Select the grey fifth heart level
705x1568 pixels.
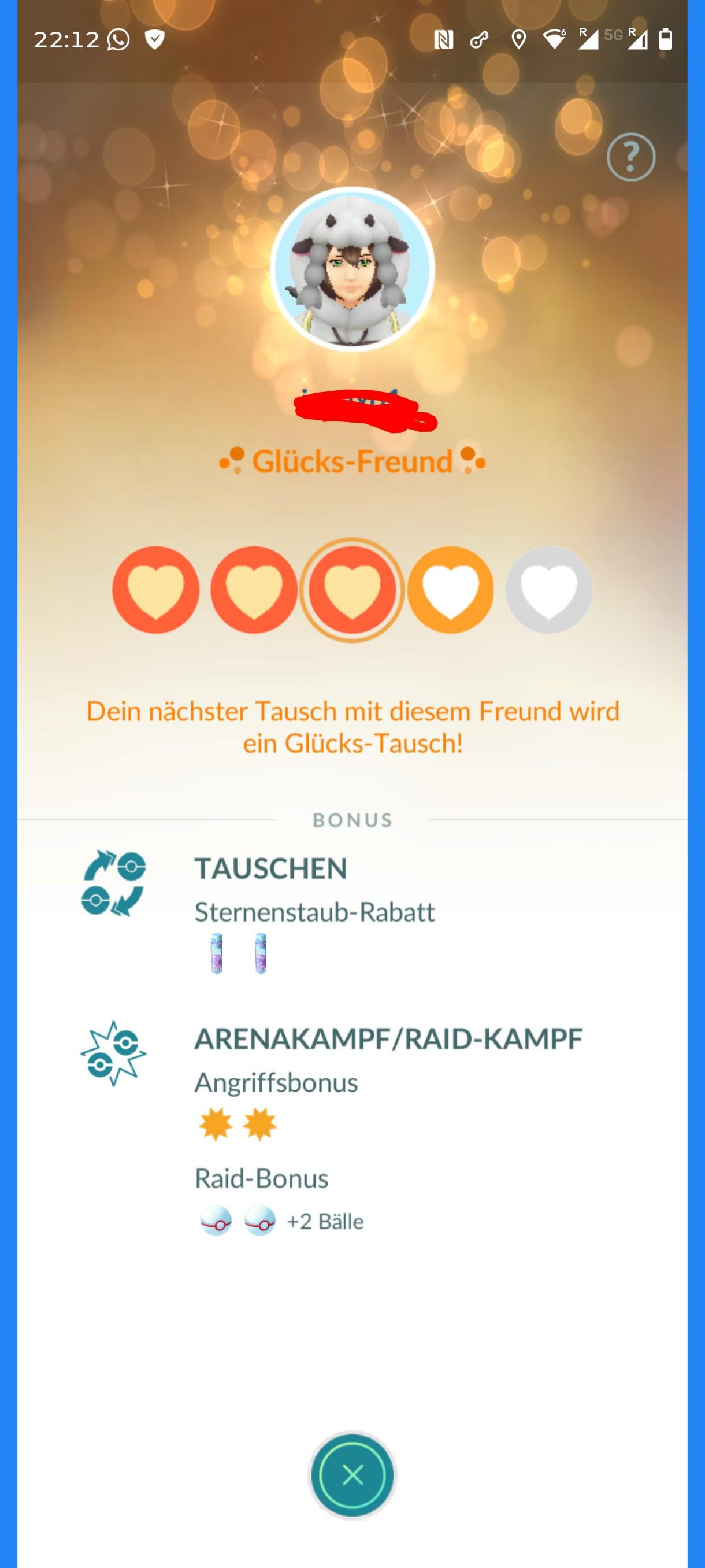(x=548, y=590)
